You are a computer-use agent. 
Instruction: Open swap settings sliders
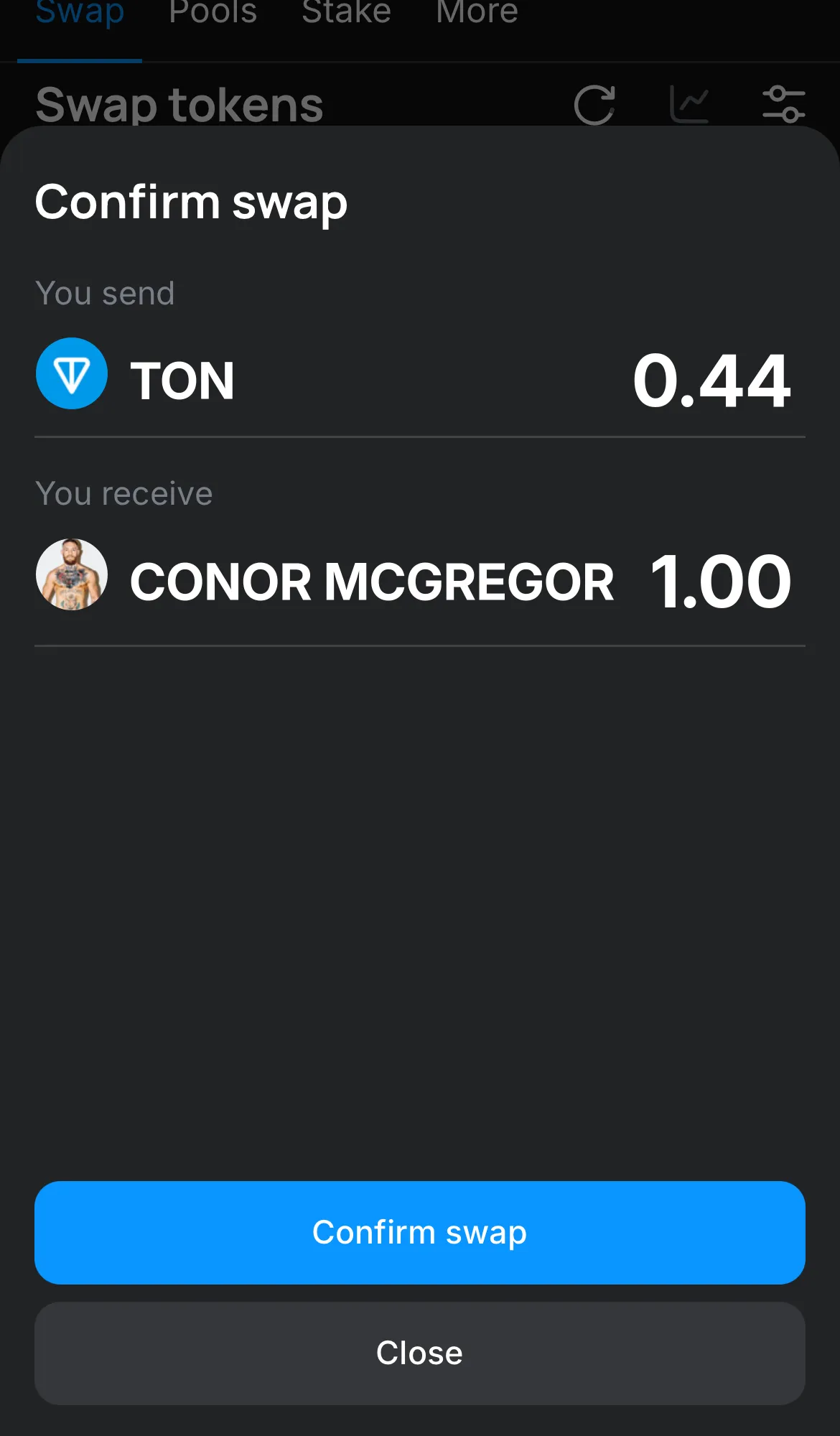783,105
